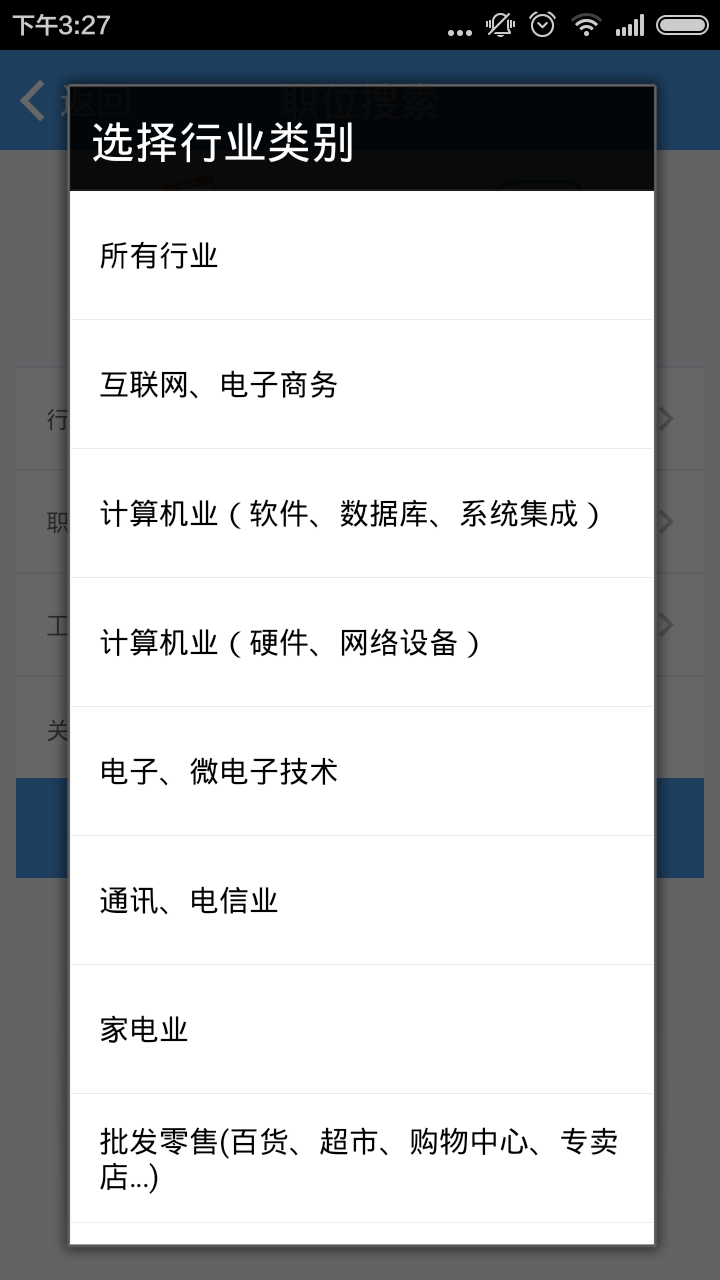Tap the Wi-Fi icon in the status bar
This screenshot has width=720, height=1280.
tap(585, 27)
